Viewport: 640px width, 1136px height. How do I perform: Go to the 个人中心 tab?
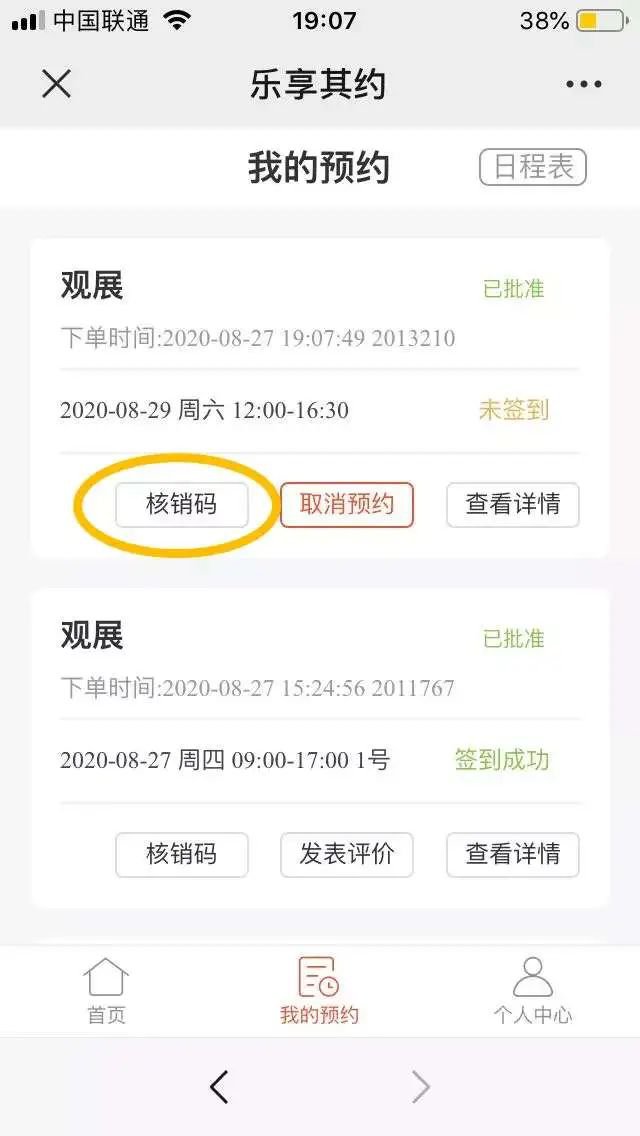(x=533, y=990)
